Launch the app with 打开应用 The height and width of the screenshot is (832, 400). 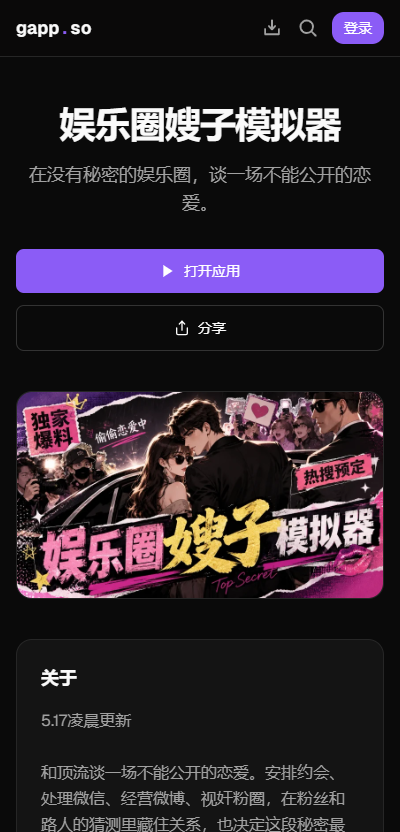point(200,271)
